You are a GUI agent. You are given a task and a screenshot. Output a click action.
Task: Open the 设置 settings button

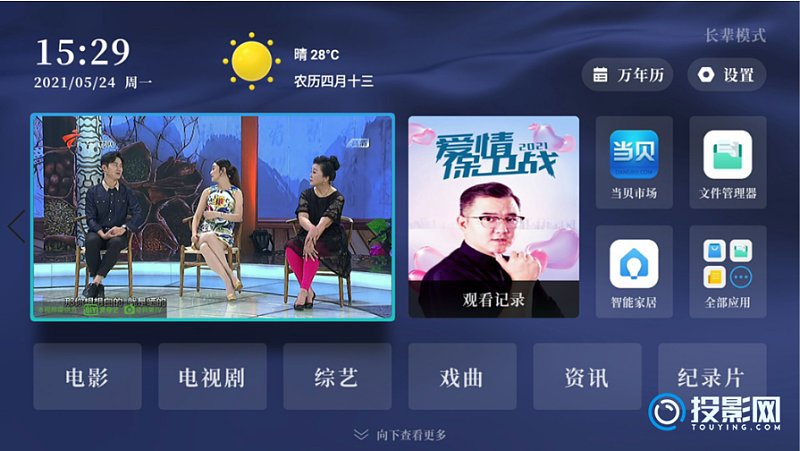[726, 75]
